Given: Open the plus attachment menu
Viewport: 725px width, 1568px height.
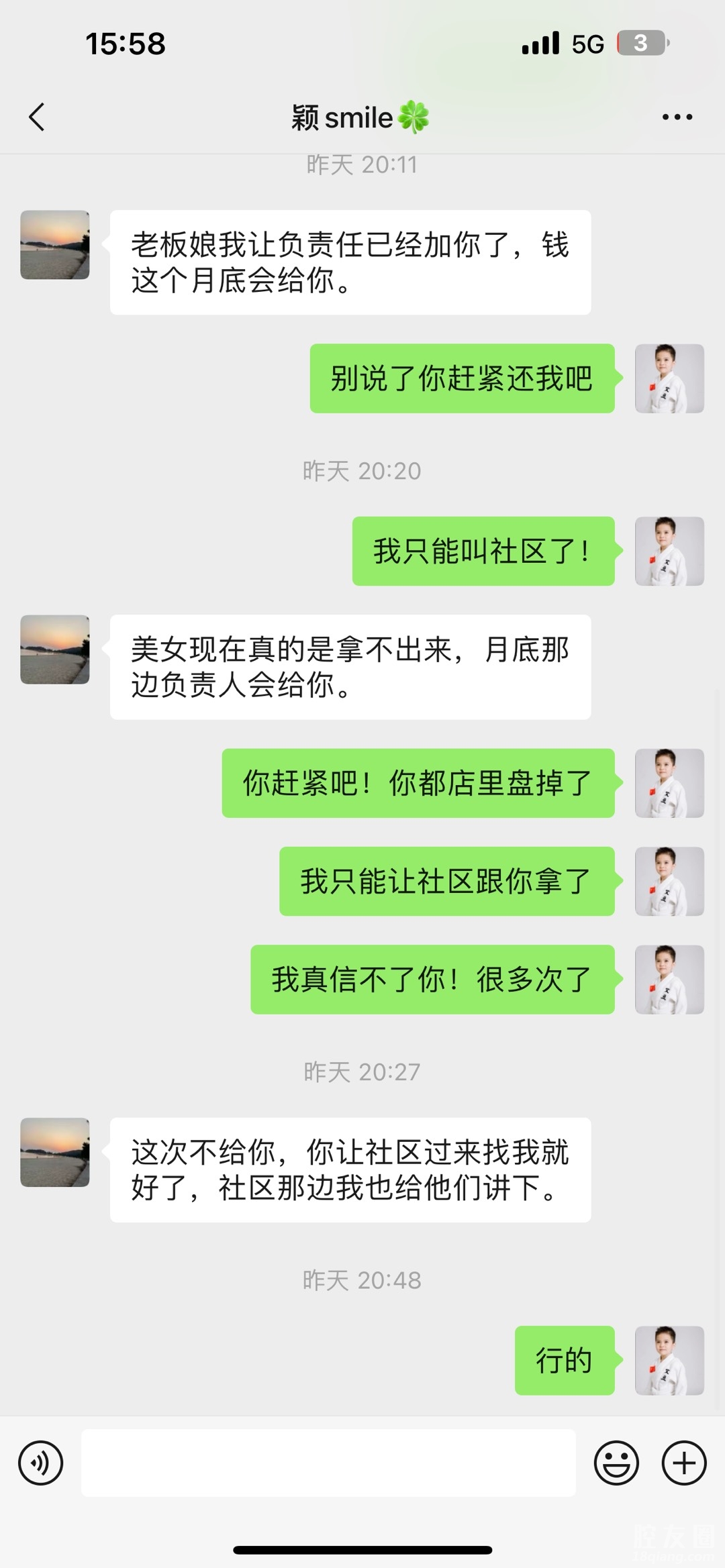Looking at the screenshot, I should pyautogui.click(x=684, y=1463).
